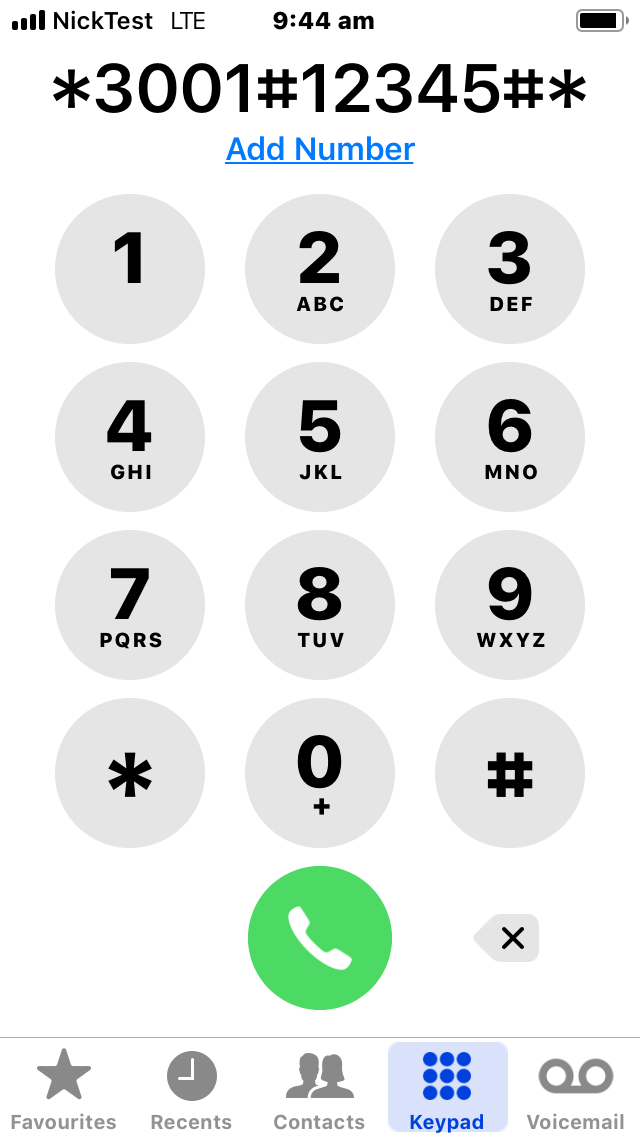Tap the Add Number link
The image size is (640, 1136).
[x=320, y=149]
